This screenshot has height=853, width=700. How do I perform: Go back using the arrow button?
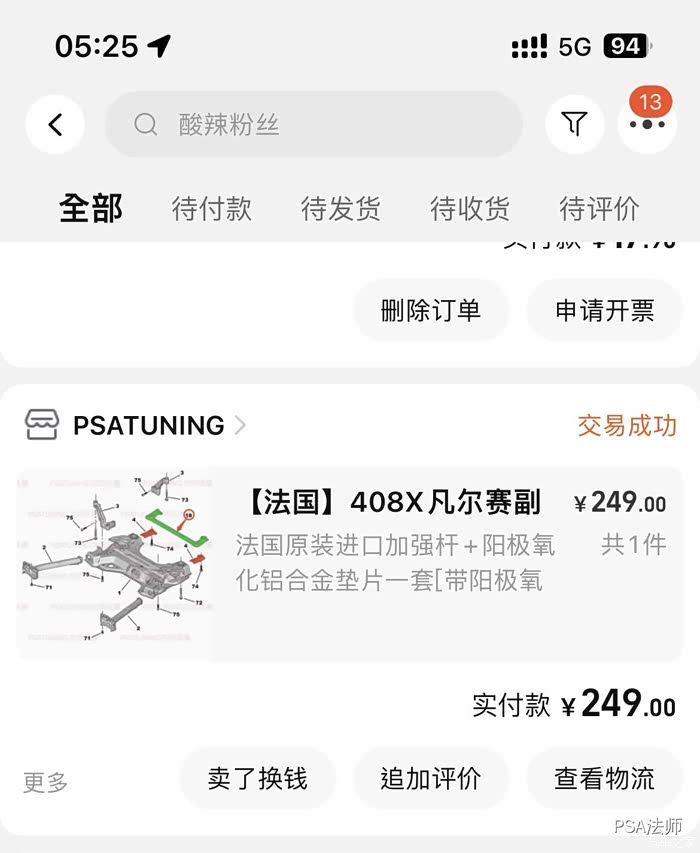pyautogui.click(x=55, y=125)
